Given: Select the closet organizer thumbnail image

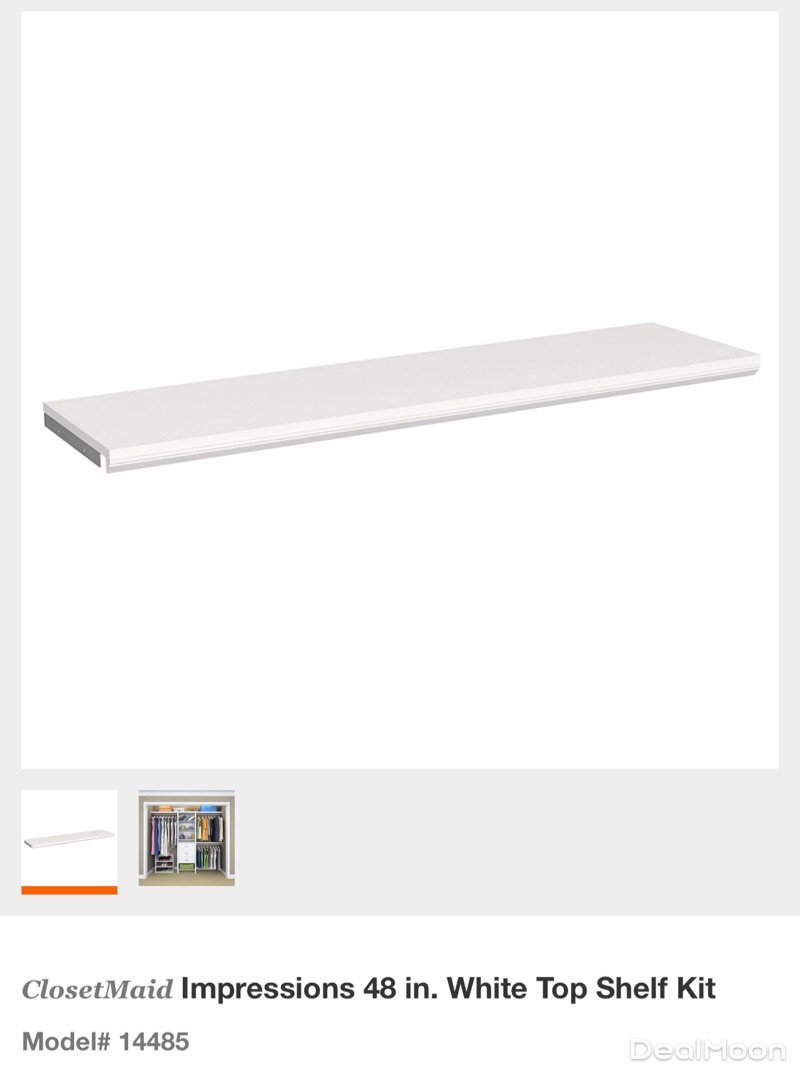Looking at the screenshot, I should point(186,838).
